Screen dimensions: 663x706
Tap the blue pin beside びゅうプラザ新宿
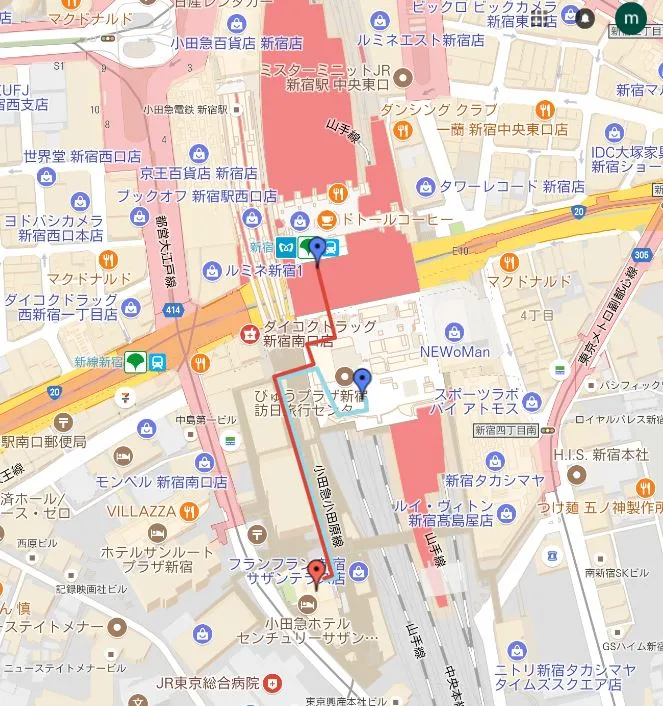(x=362, y=380)
